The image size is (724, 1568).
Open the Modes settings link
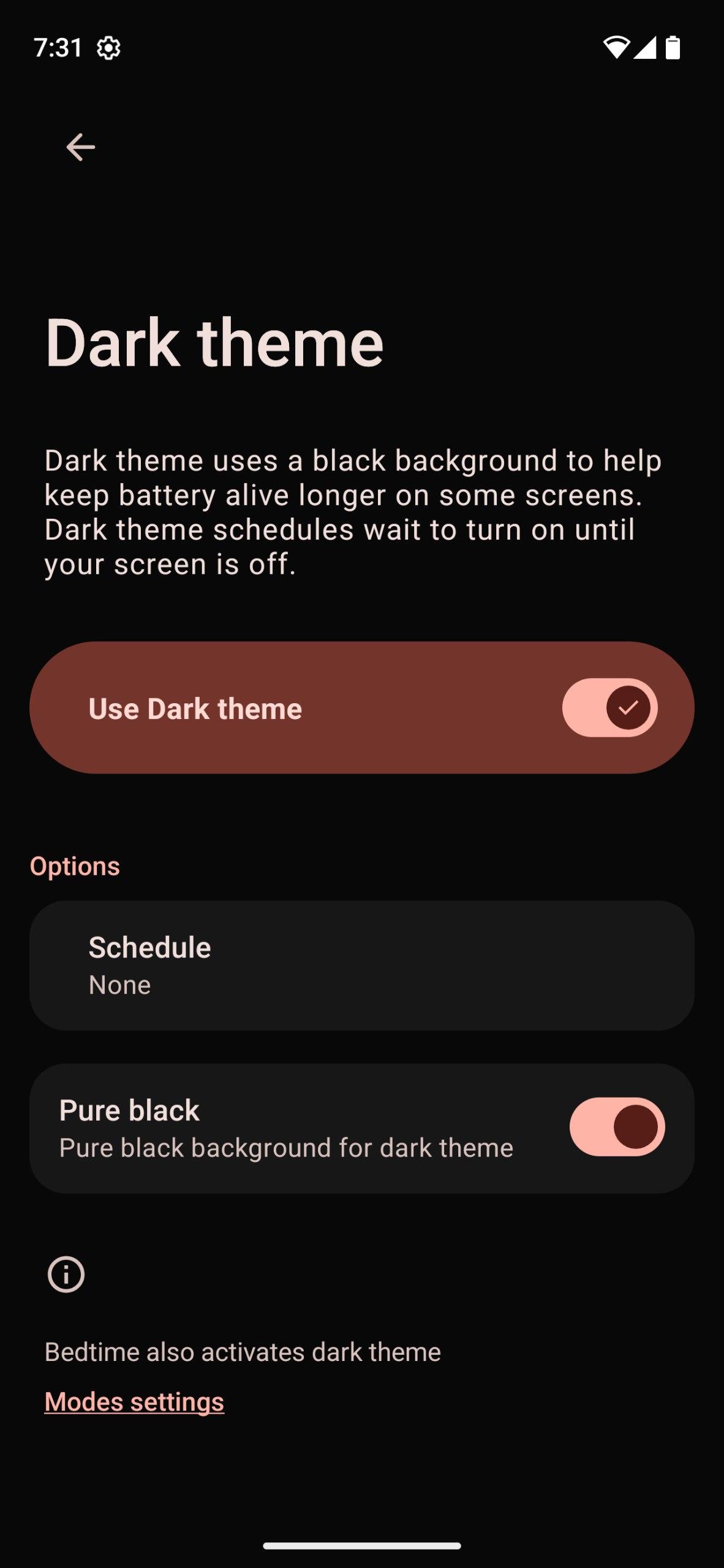(134, 1401)
